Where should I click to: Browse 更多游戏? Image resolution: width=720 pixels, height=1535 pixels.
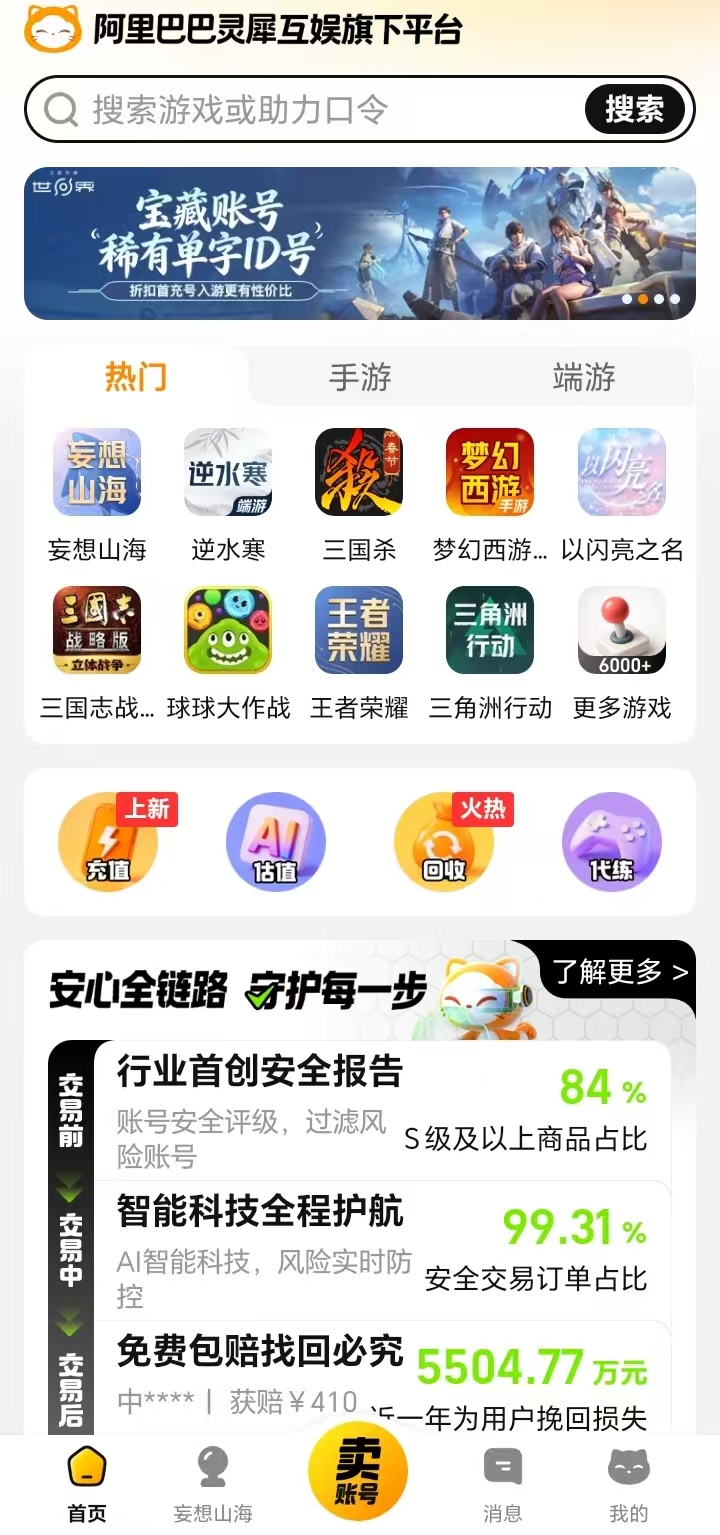coord(621,631)
